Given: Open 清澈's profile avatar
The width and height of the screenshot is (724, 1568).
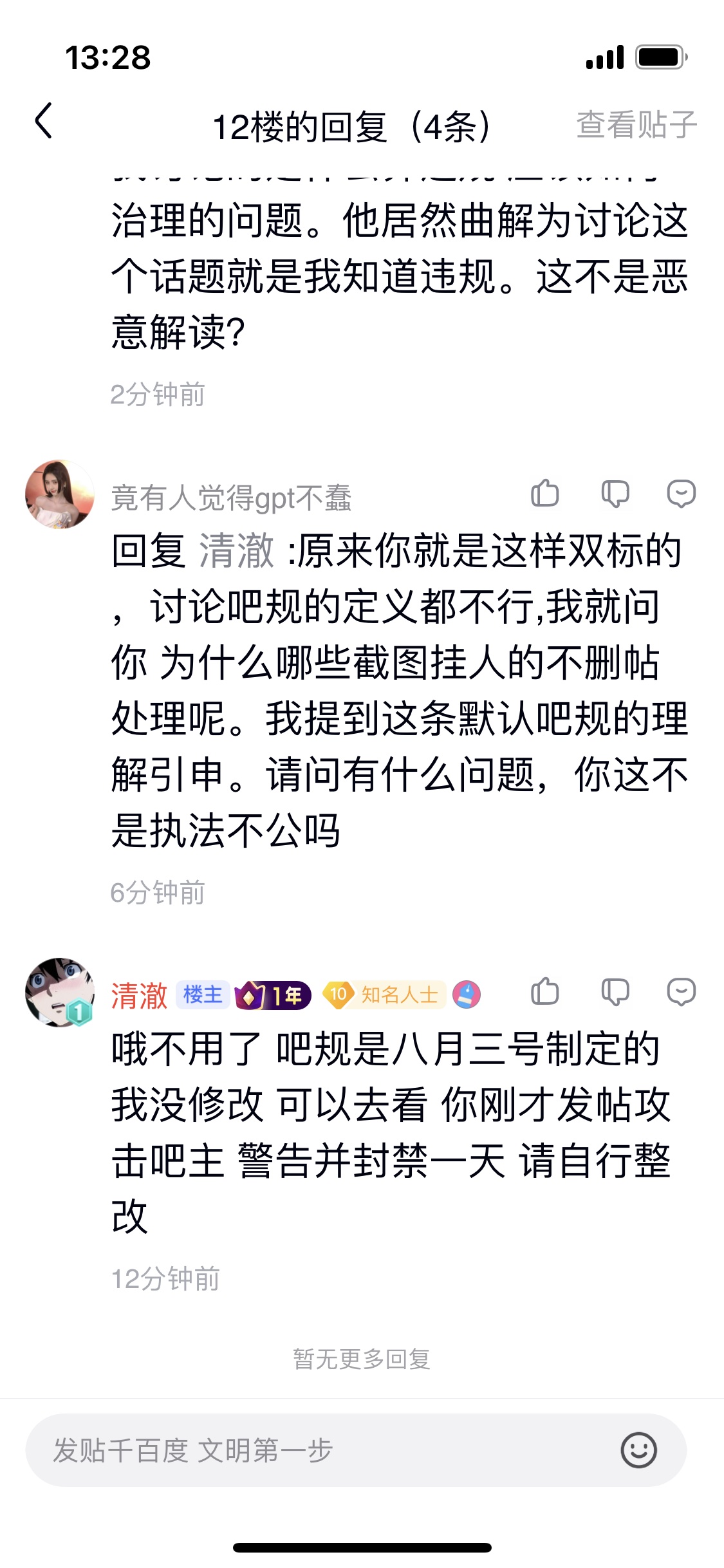Looking at the screenshot, I should coord(60,993).
